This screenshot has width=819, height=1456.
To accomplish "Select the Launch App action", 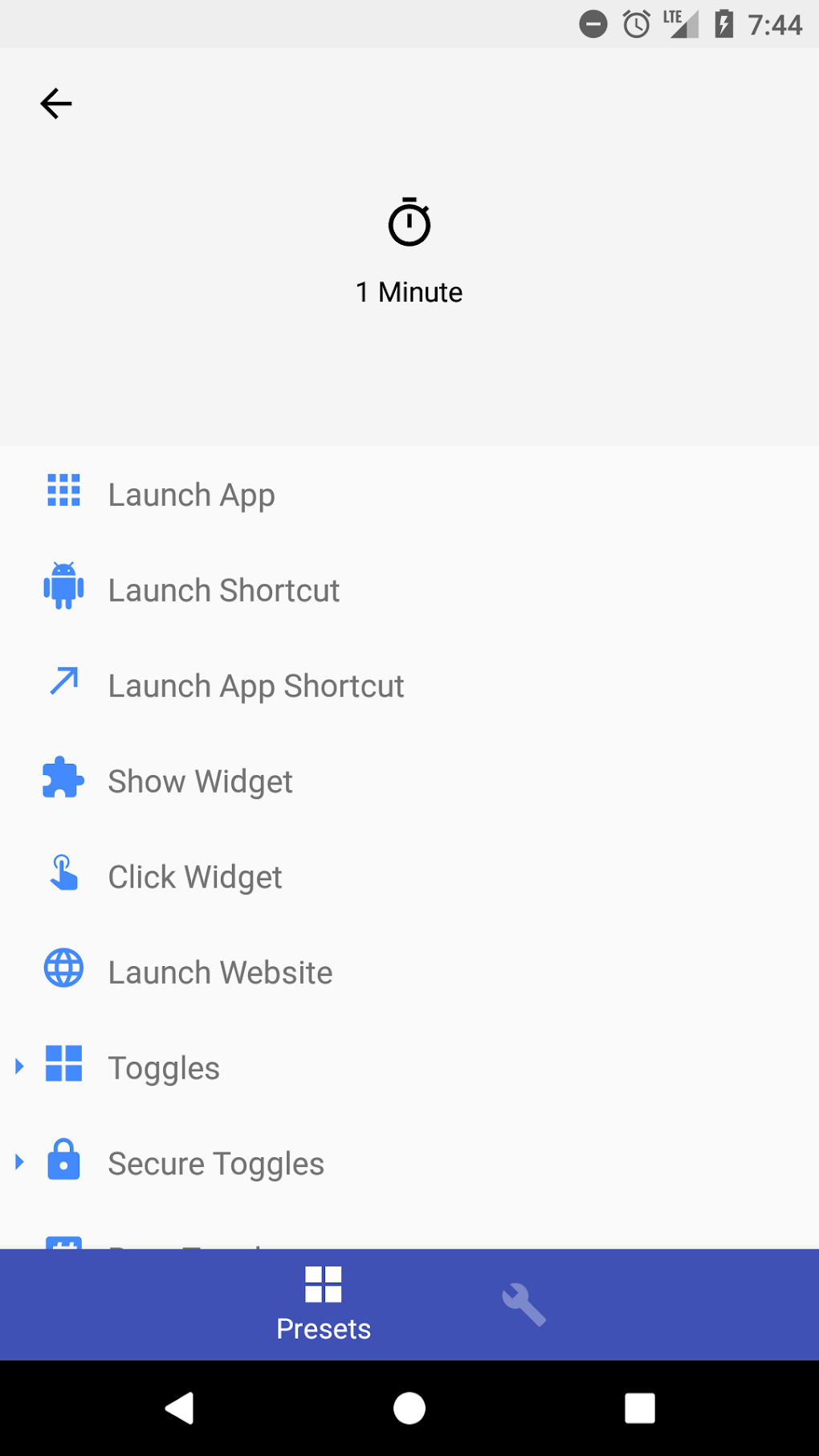I will [191, 495].
